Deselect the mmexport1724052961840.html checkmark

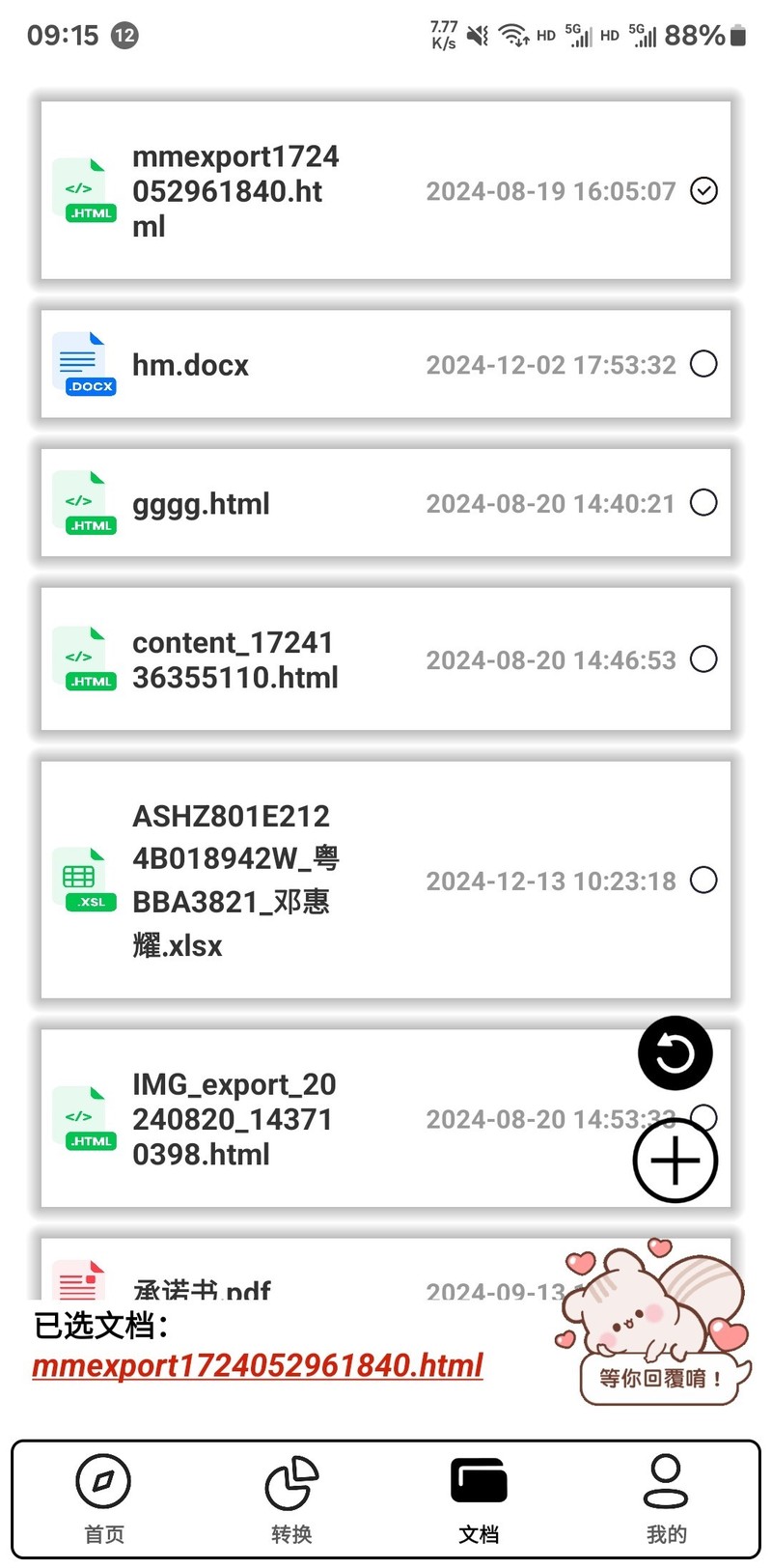pyautogui.click(x=704, y=191)
